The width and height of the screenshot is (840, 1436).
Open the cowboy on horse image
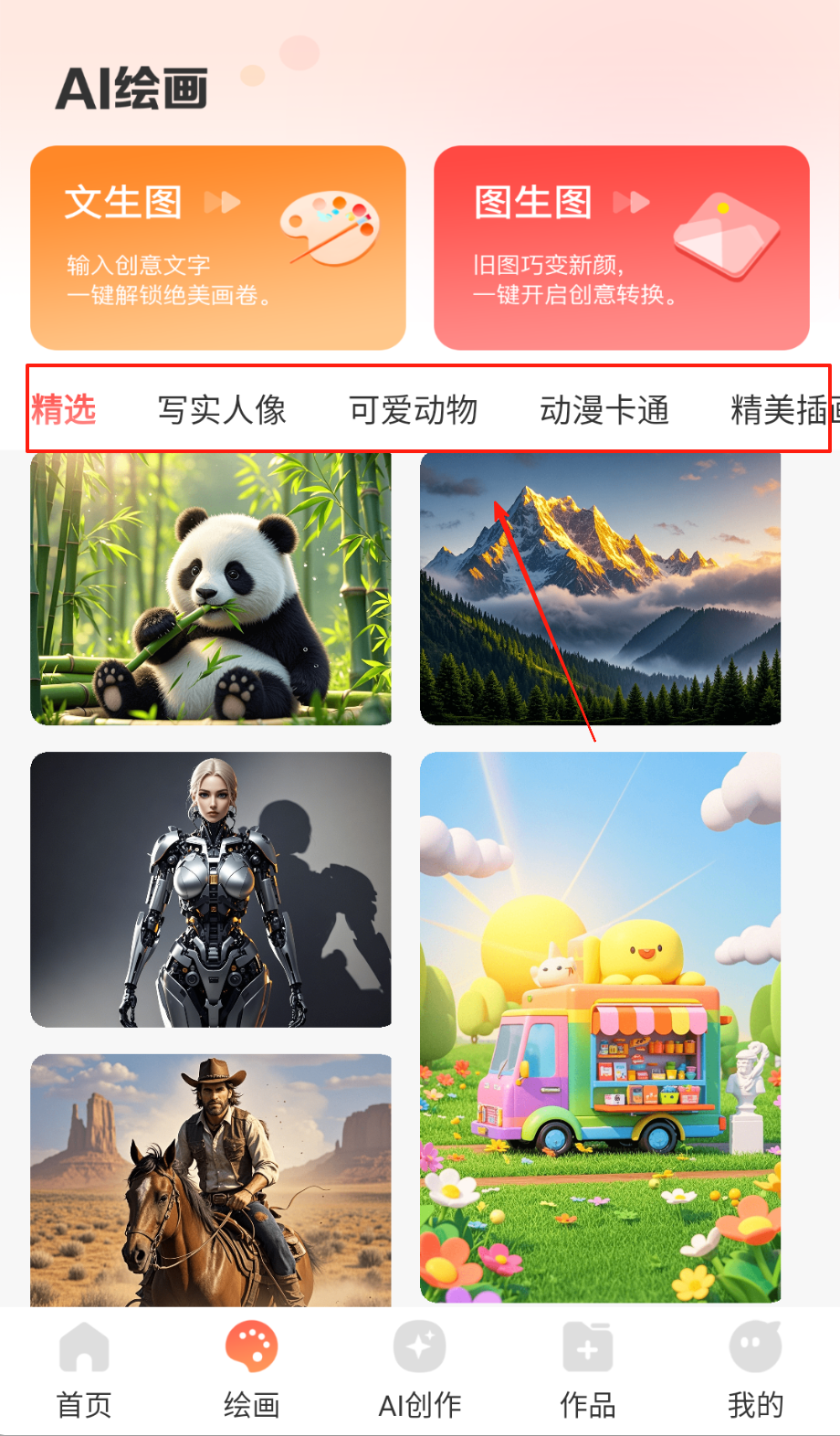tap(211, 1179)
